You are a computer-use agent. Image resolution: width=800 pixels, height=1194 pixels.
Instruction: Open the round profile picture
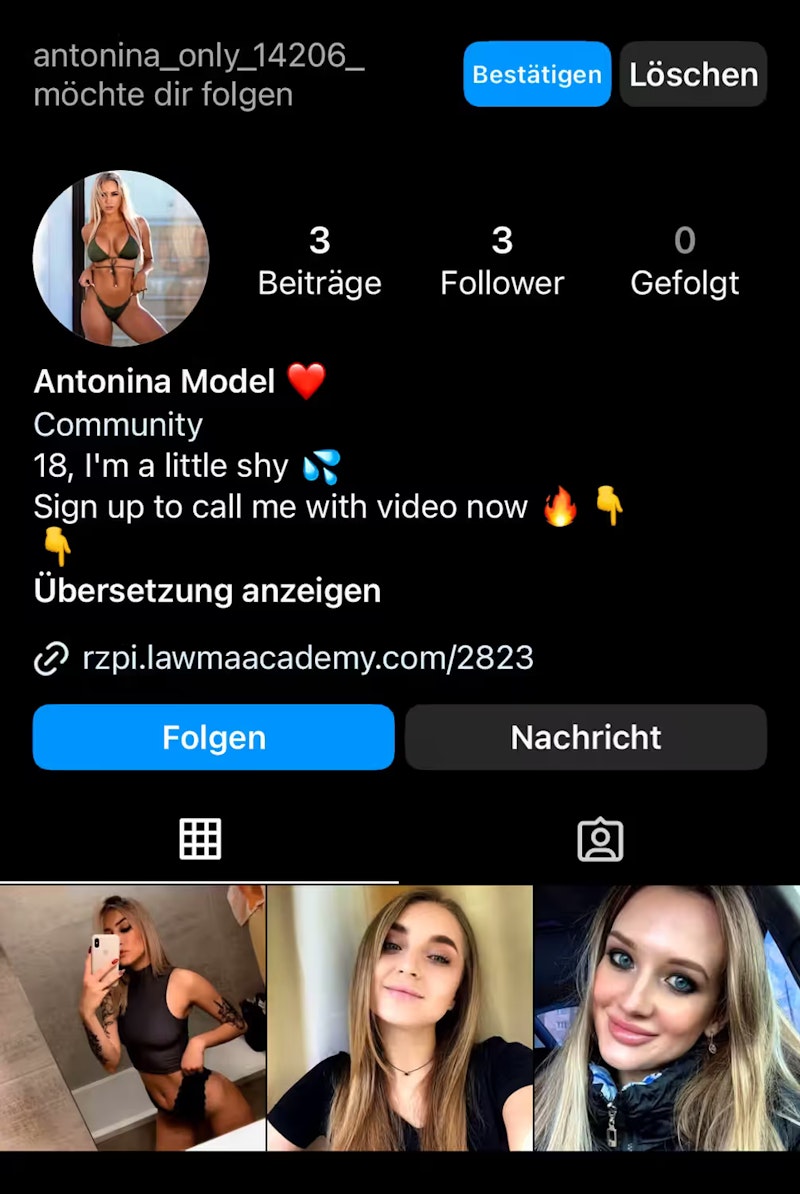pyautogui.click(x=121, y=258)
